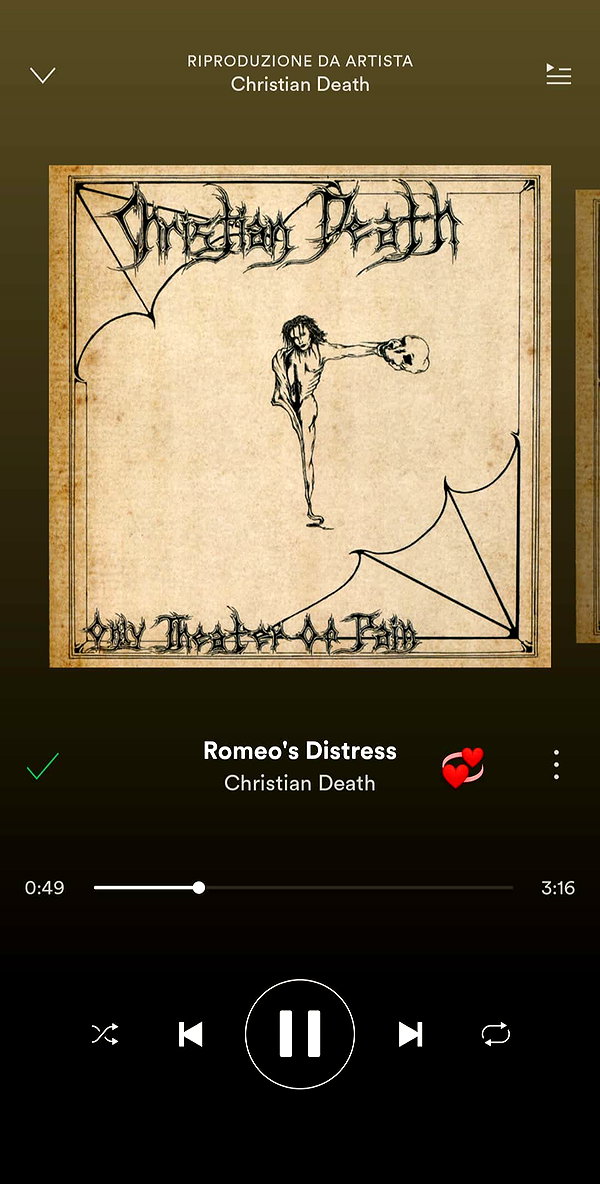
Task: Collapse the player with the down chevron
Action: [42, 75]
